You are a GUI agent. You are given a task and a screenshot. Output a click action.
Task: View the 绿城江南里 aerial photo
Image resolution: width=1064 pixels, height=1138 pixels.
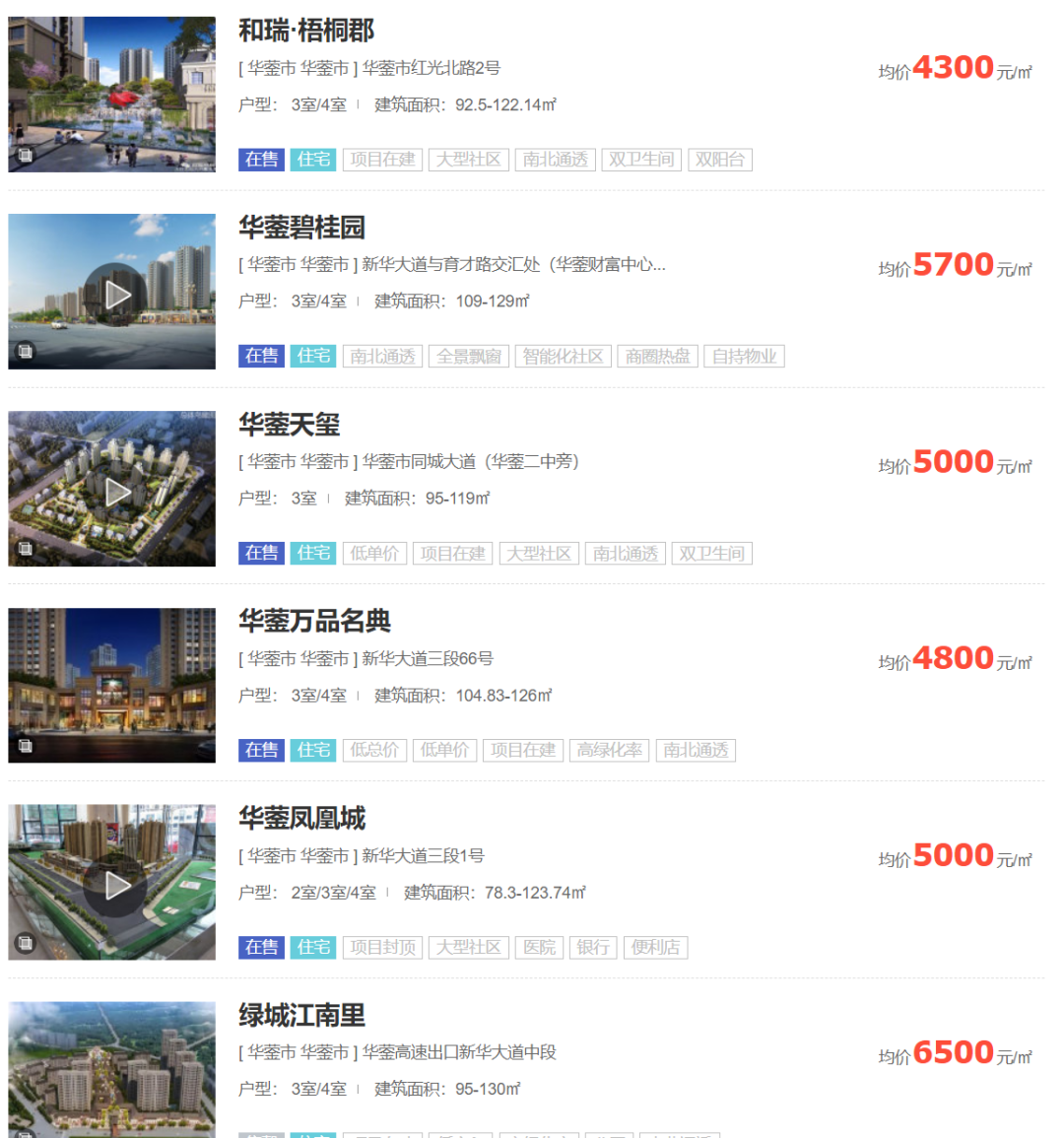(x=111, y=1069)
